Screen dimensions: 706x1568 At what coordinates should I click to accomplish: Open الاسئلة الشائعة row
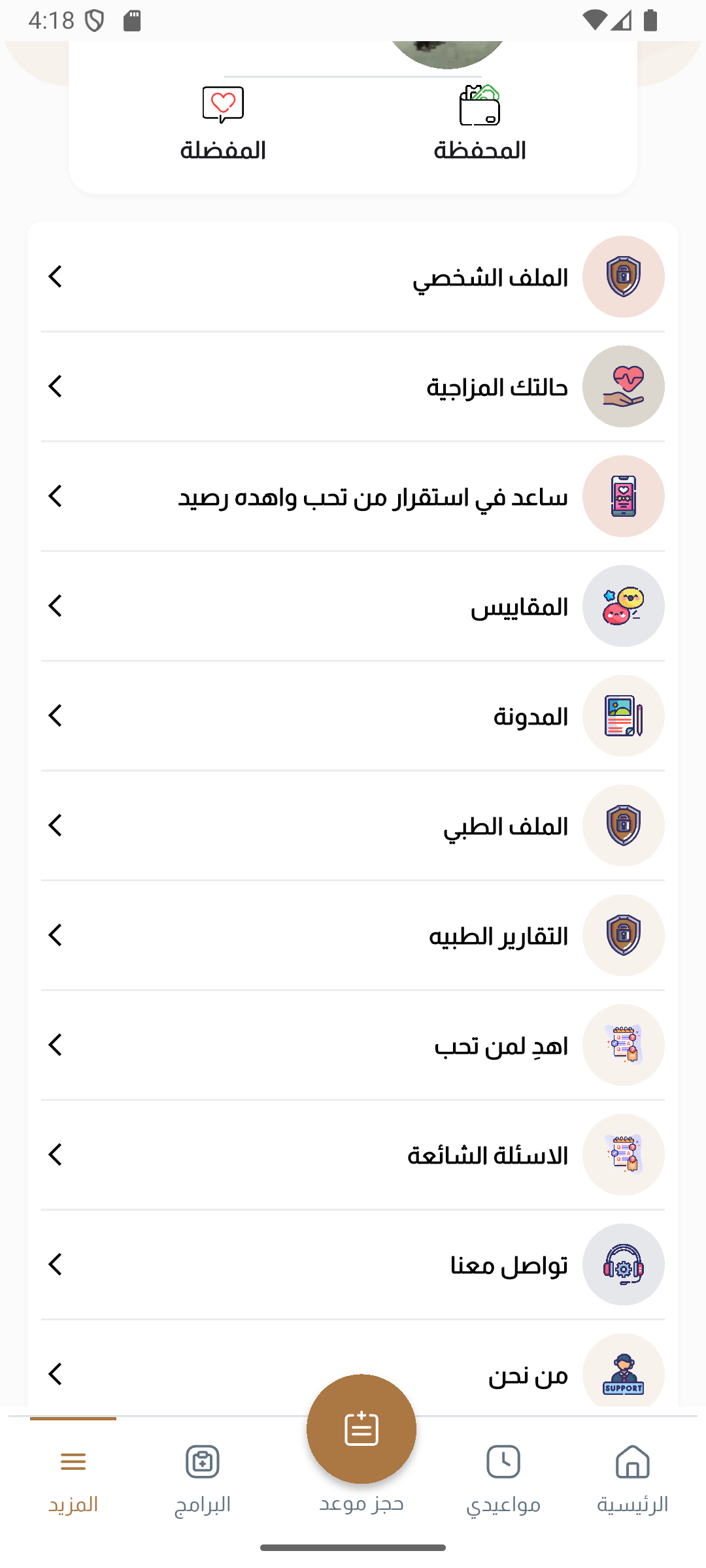click(353, 1155)
